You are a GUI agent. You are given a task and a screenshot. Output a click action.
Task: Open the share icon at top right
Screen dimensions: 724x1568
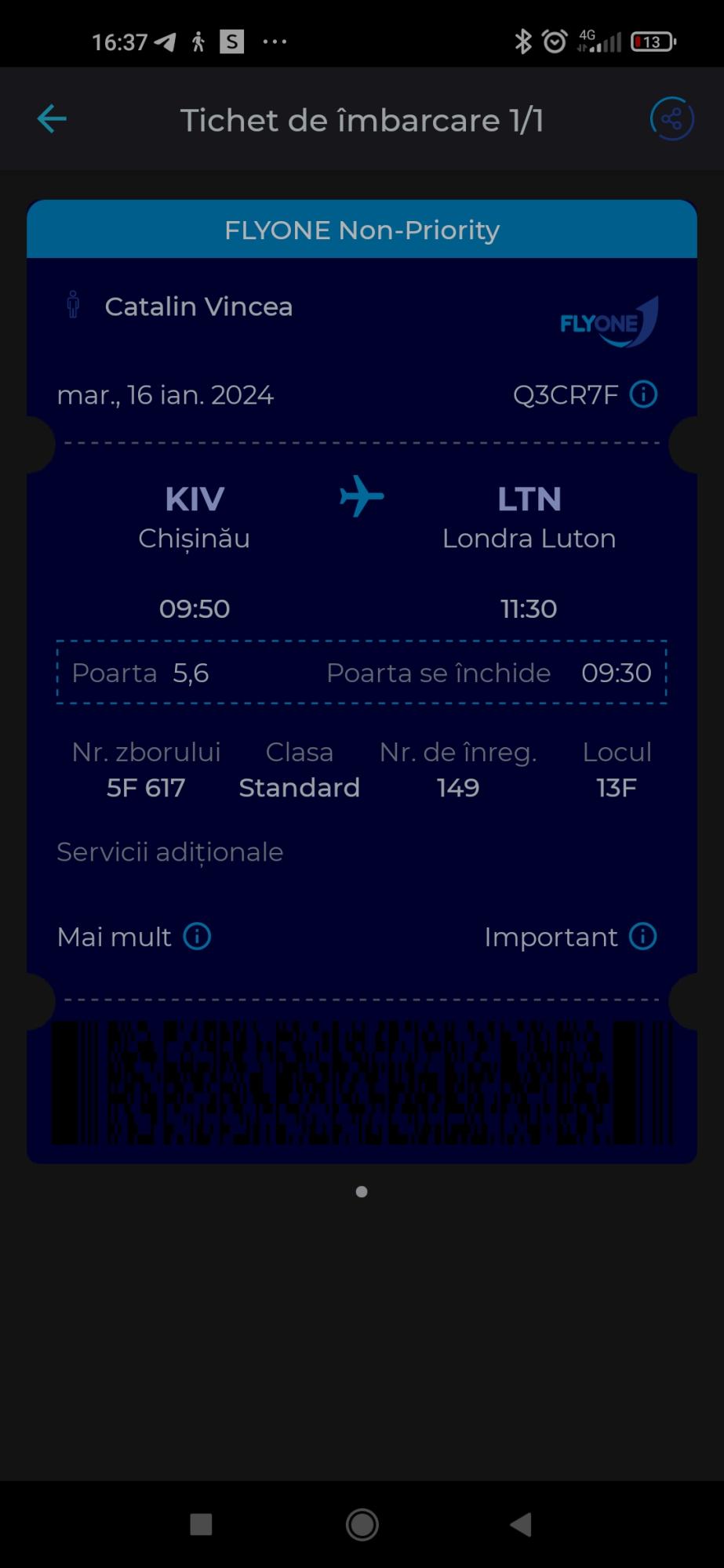pyautogui.click(x=671, y=118)
